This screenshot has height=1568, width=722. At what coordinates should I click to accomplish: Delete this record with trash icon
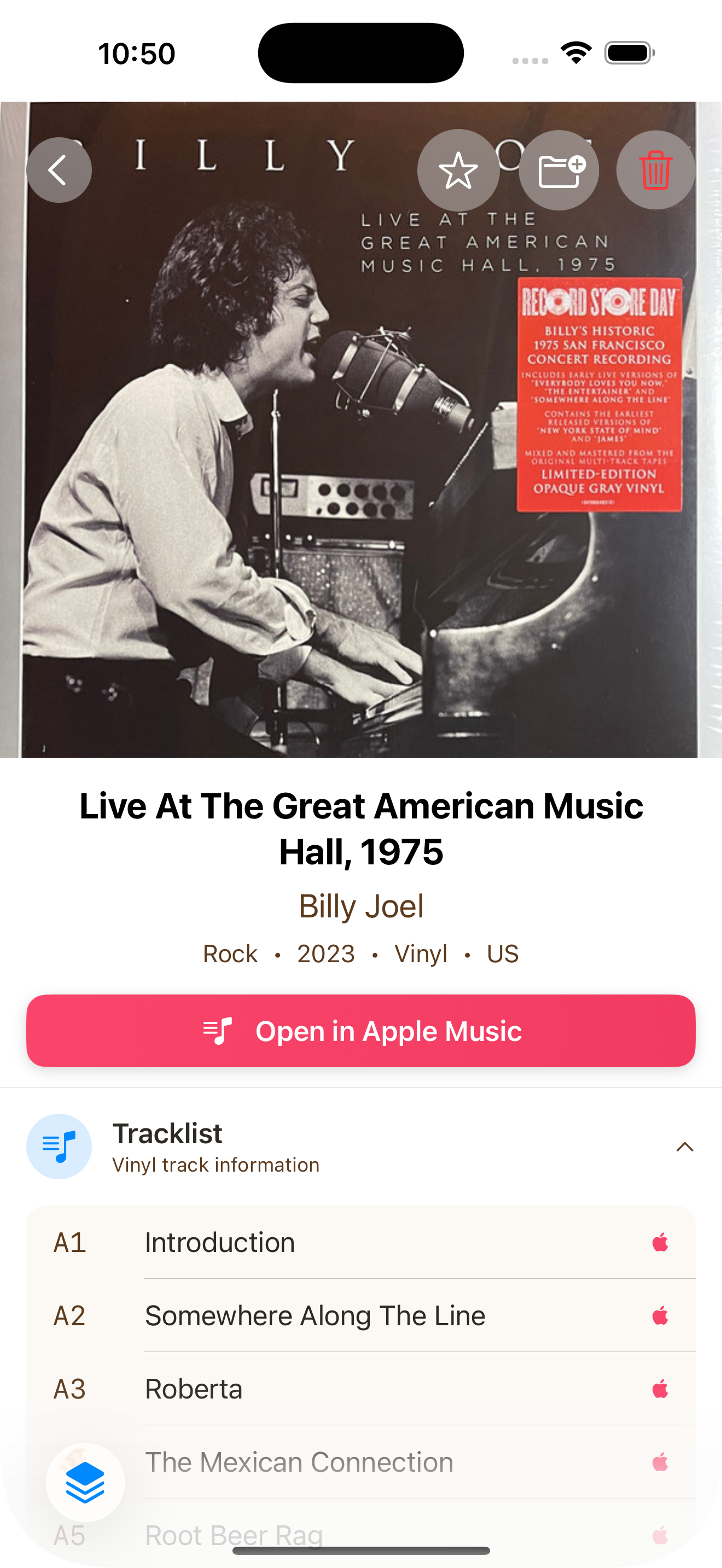[655, 171]
